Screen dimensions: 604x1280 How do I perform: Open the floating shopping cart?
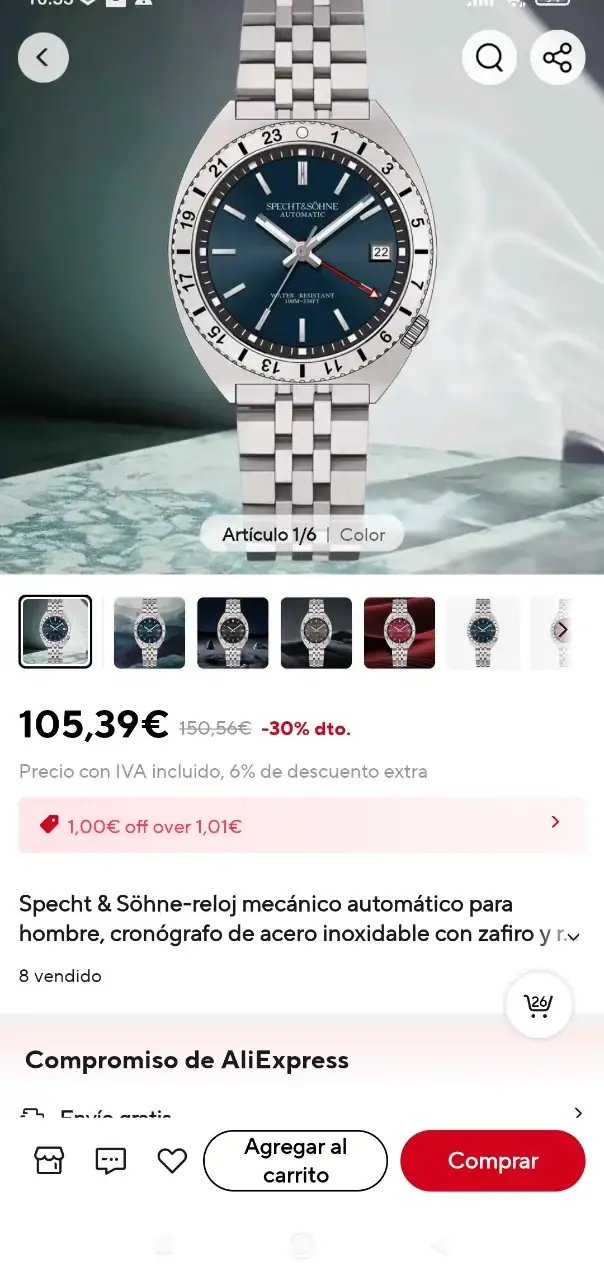coord(539,1005)
